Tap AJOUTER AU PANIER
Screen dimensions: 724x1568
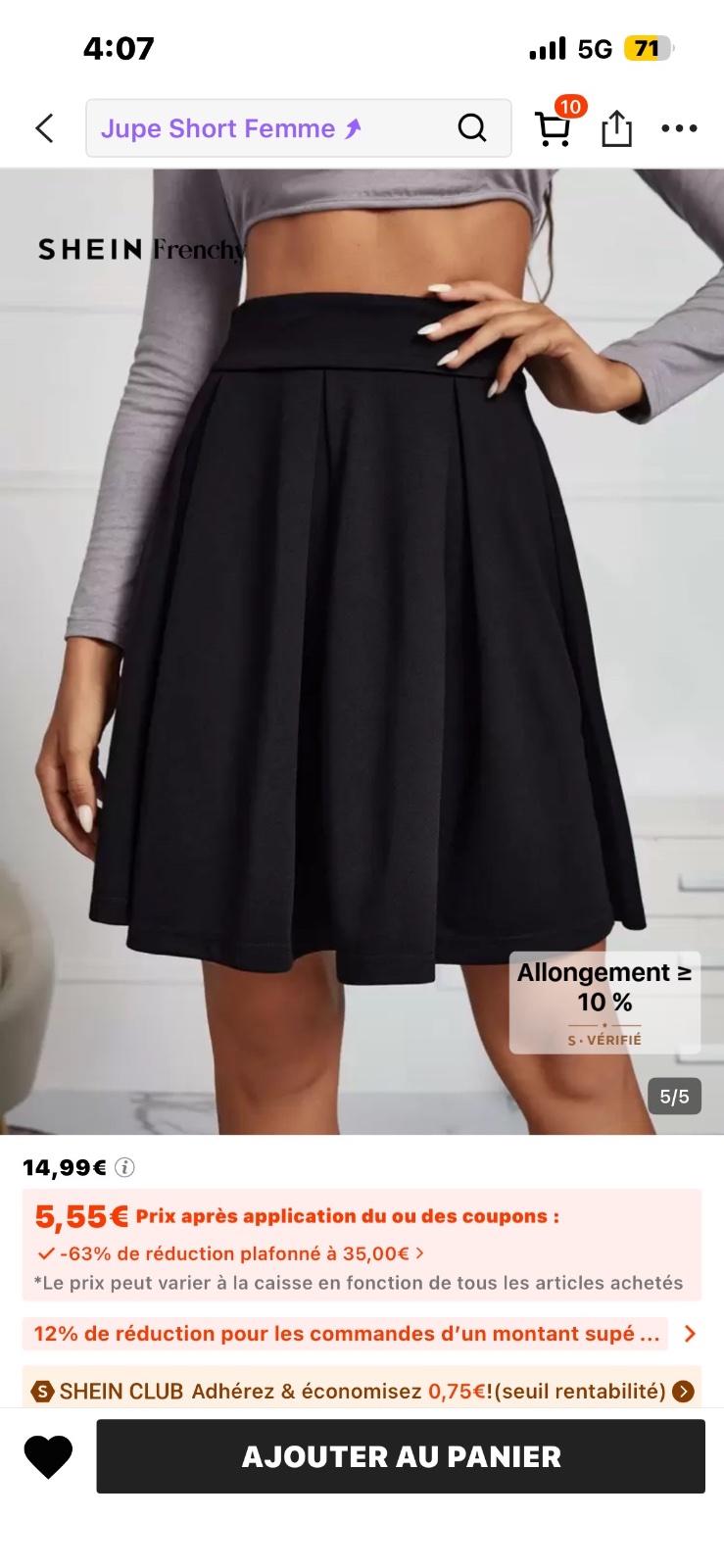click(401, 1456)
